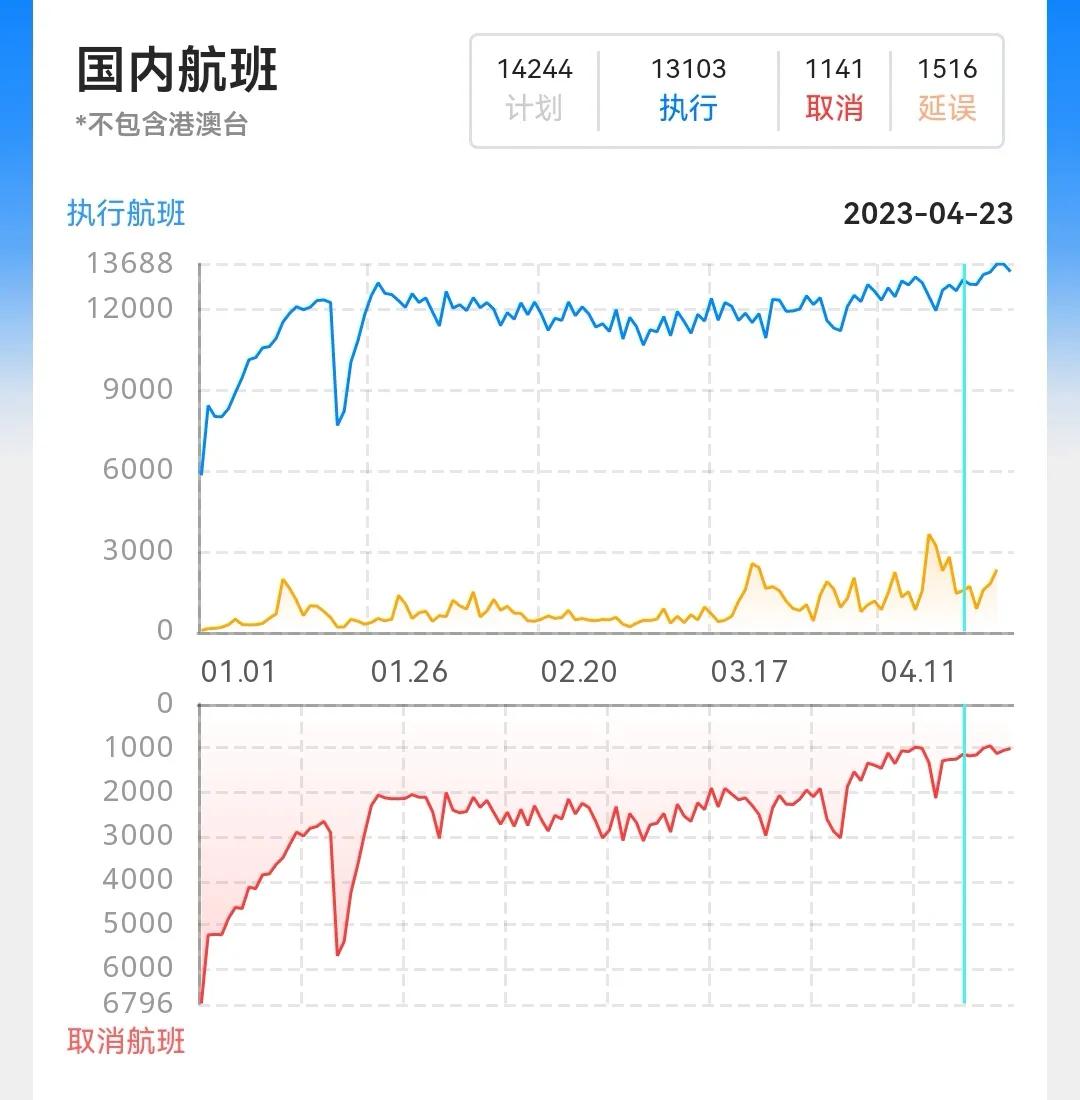The height and width of the screenshot is (1100, 1080).
Task: Select the 执行航班 chart legend label
Action: (125, 213)
